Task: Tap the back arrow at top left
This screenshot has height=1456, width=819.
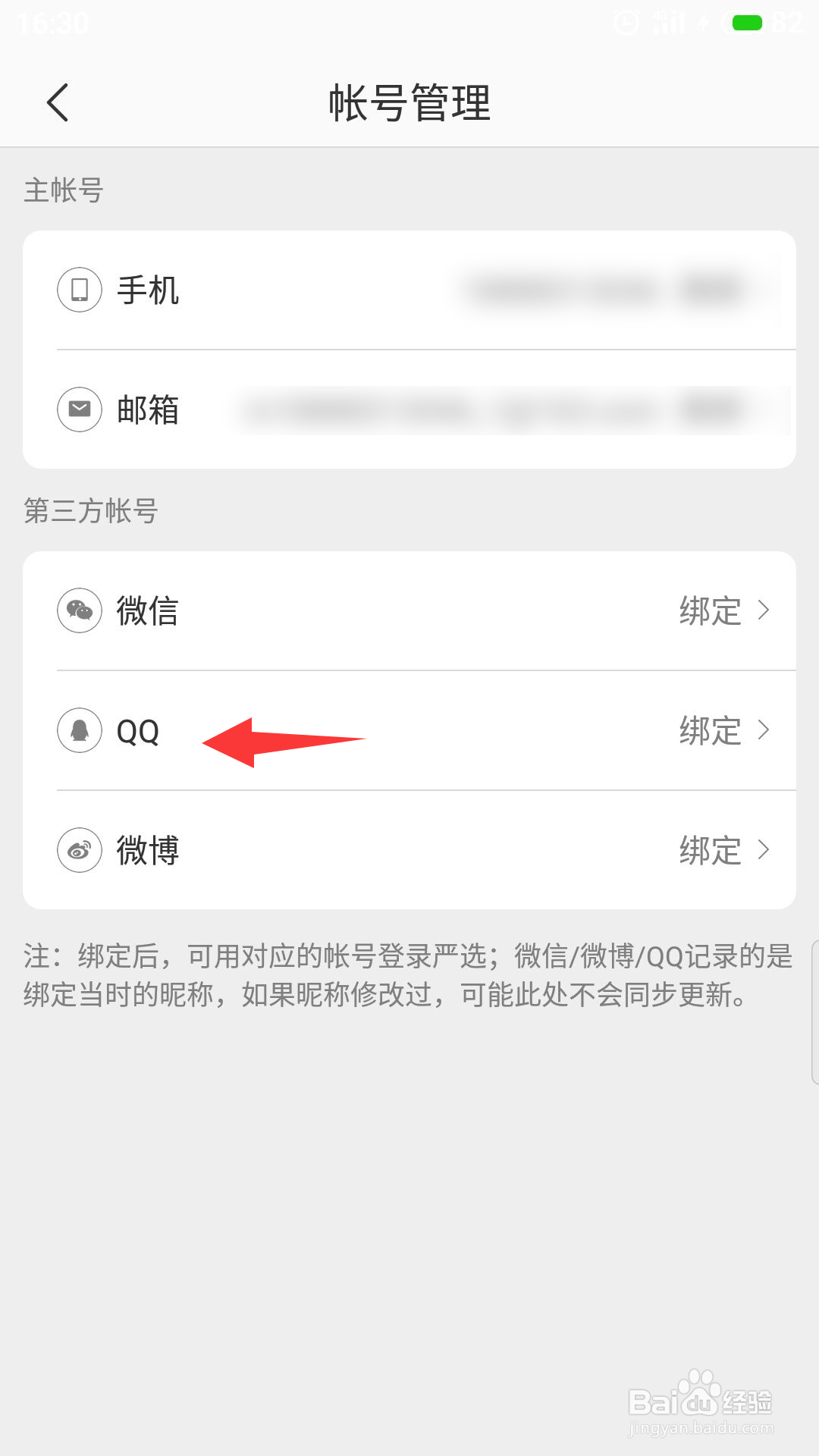Action: (x=58, y=102)
